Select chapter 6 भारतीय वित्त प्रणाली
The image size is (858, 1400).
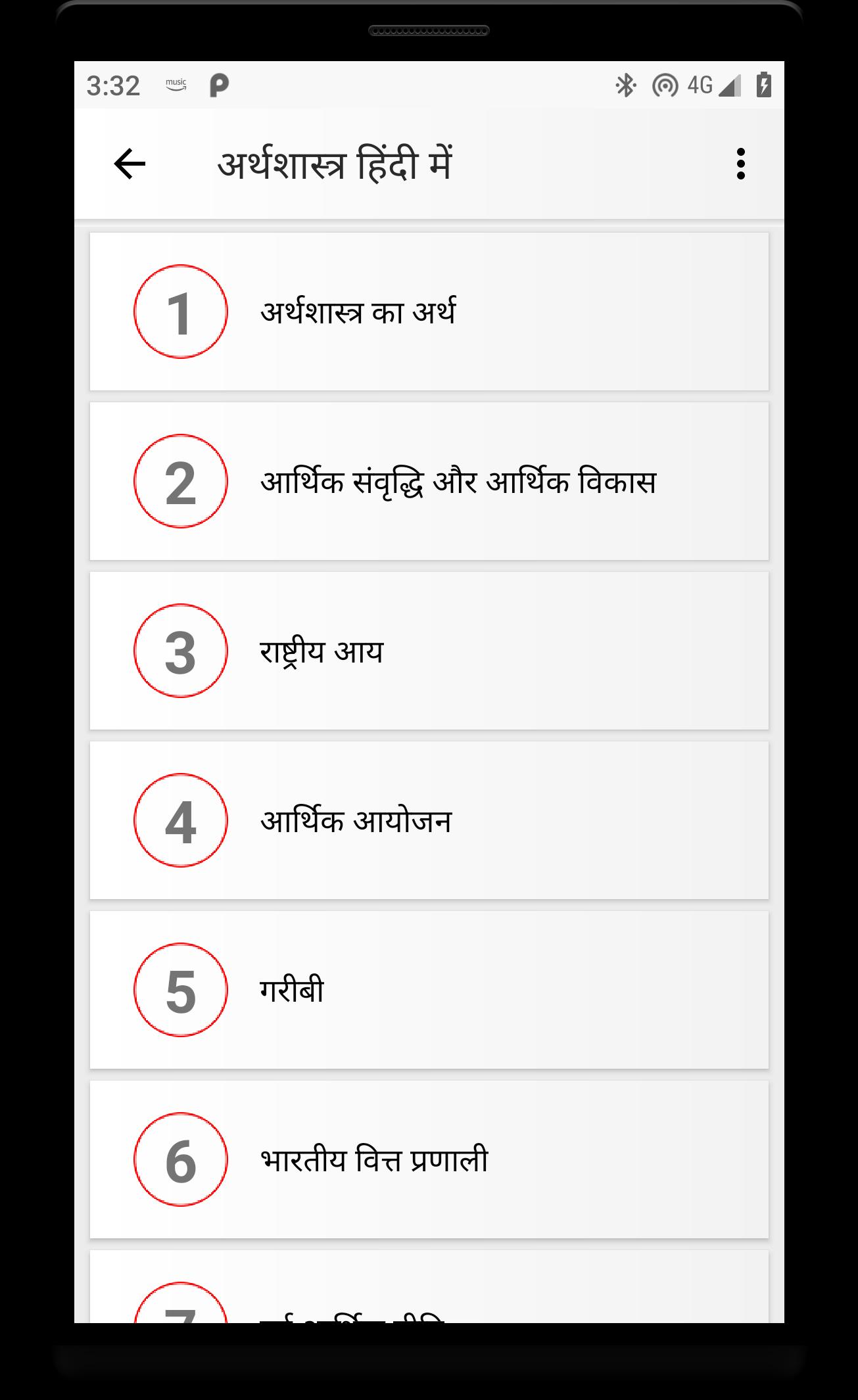pos(429,1159)
